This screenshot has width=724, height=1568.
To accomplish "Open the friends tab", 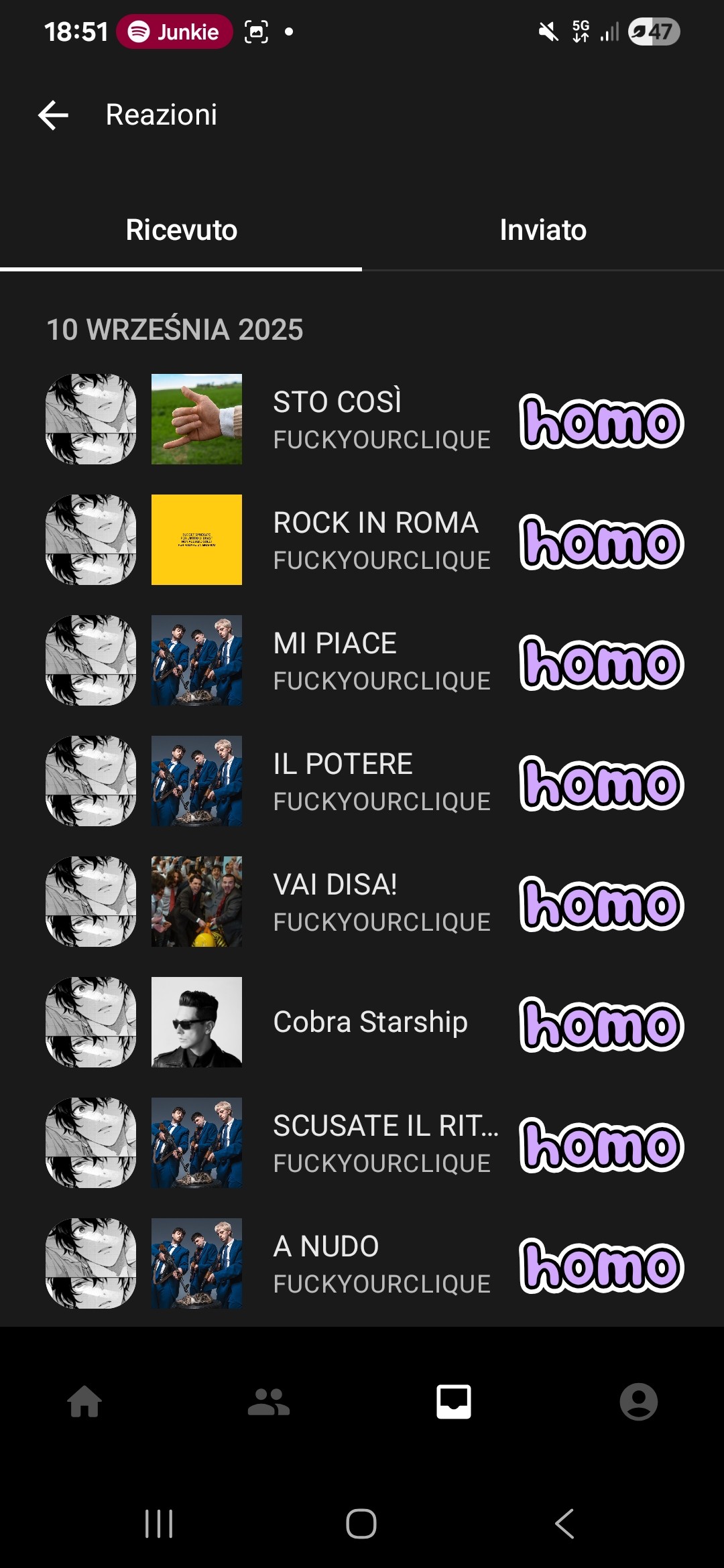I will click(269, 1402).
